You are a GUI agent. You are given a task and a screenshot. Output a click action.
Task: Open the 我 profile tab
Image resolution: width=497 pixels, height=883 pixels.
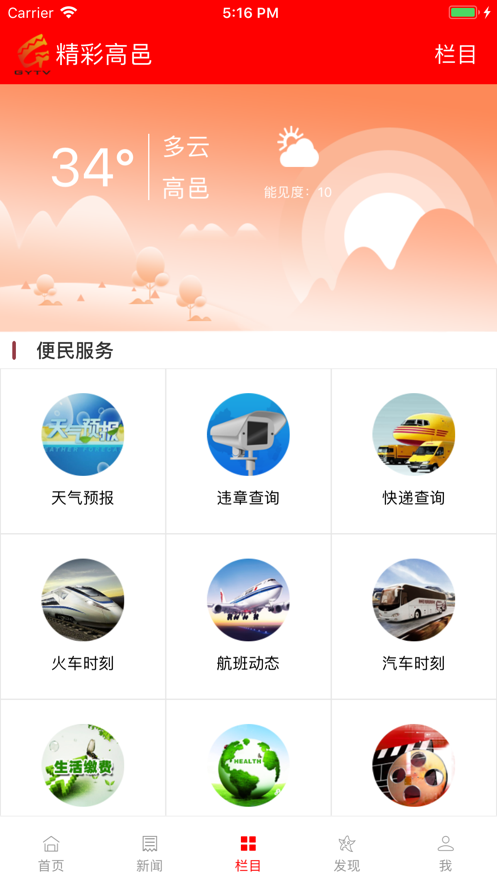[x=445, y=853]
